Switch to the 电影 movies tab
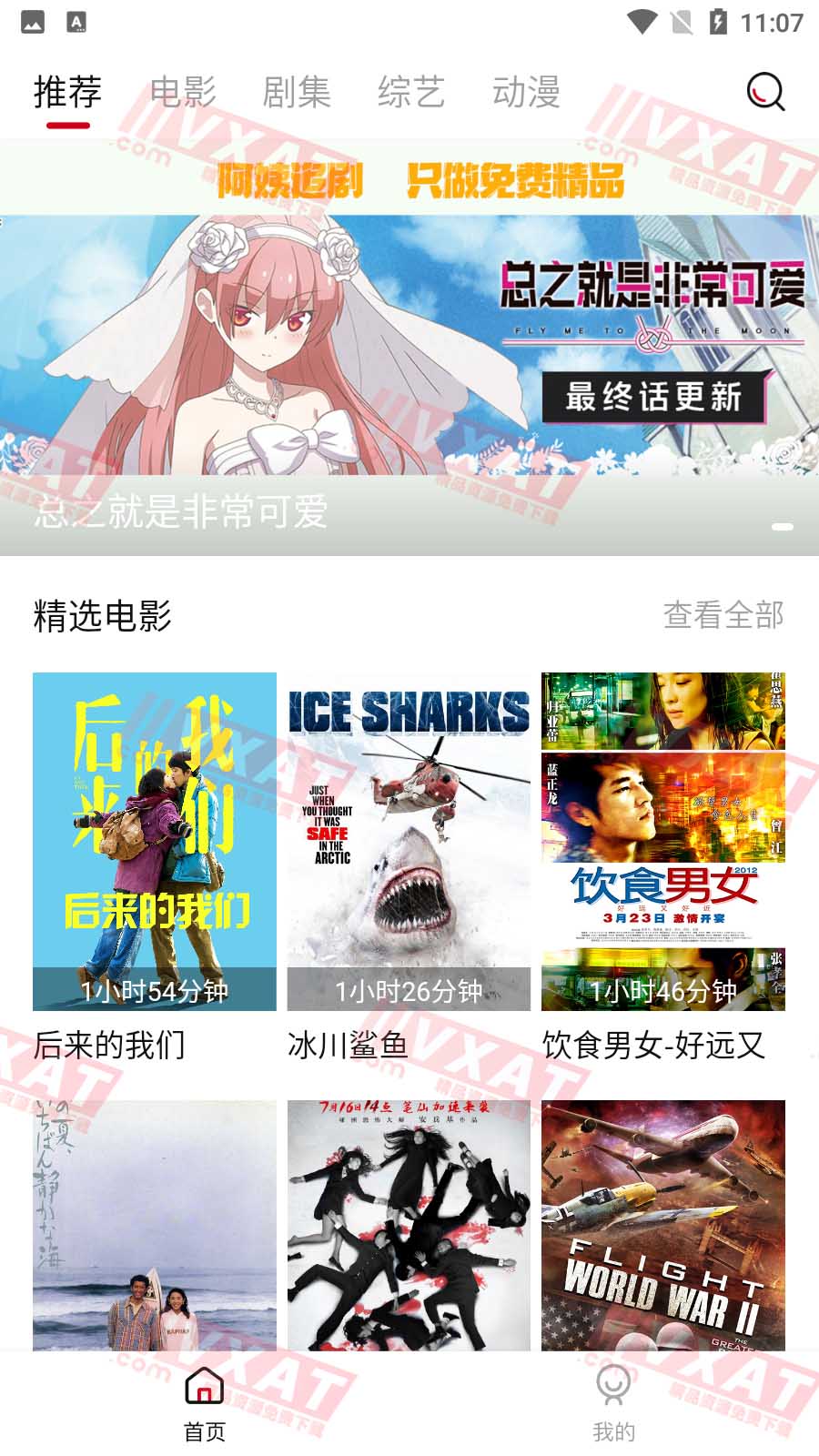The width and height of the screenshot is (819, 1456). [183, 92]
